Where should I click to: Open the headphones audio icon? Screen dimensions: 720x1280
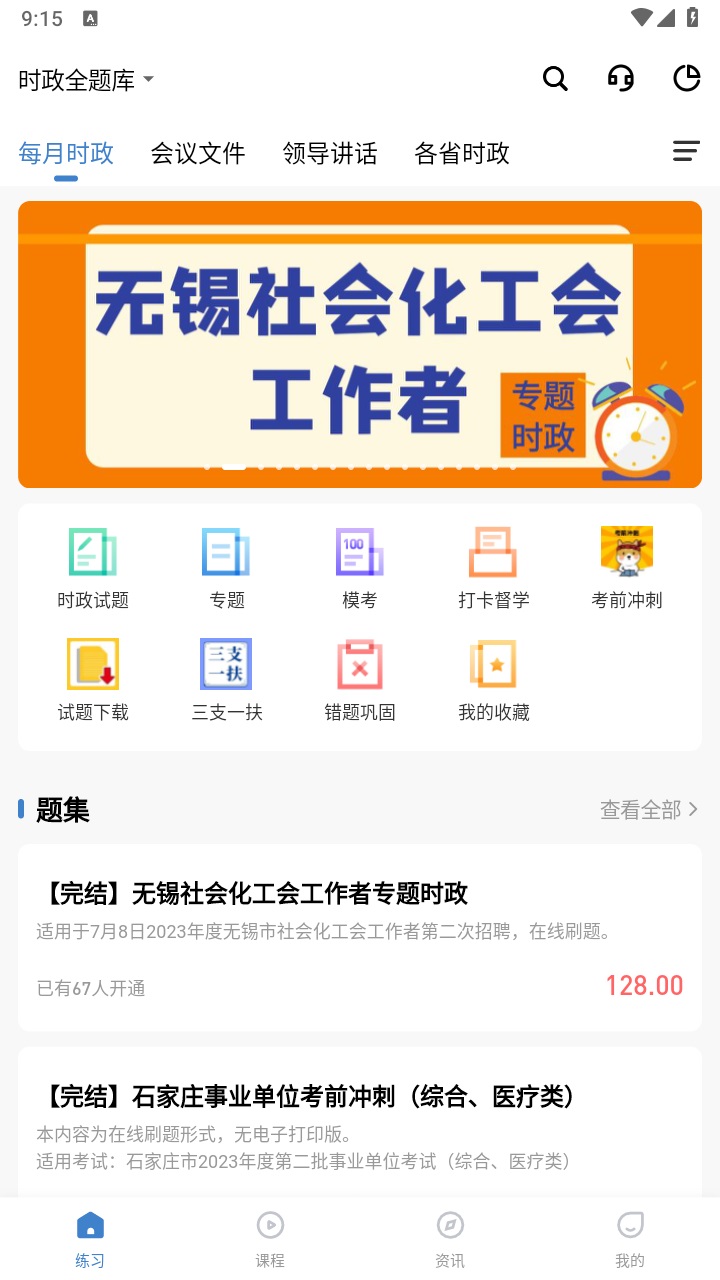[x=620, y=78]
